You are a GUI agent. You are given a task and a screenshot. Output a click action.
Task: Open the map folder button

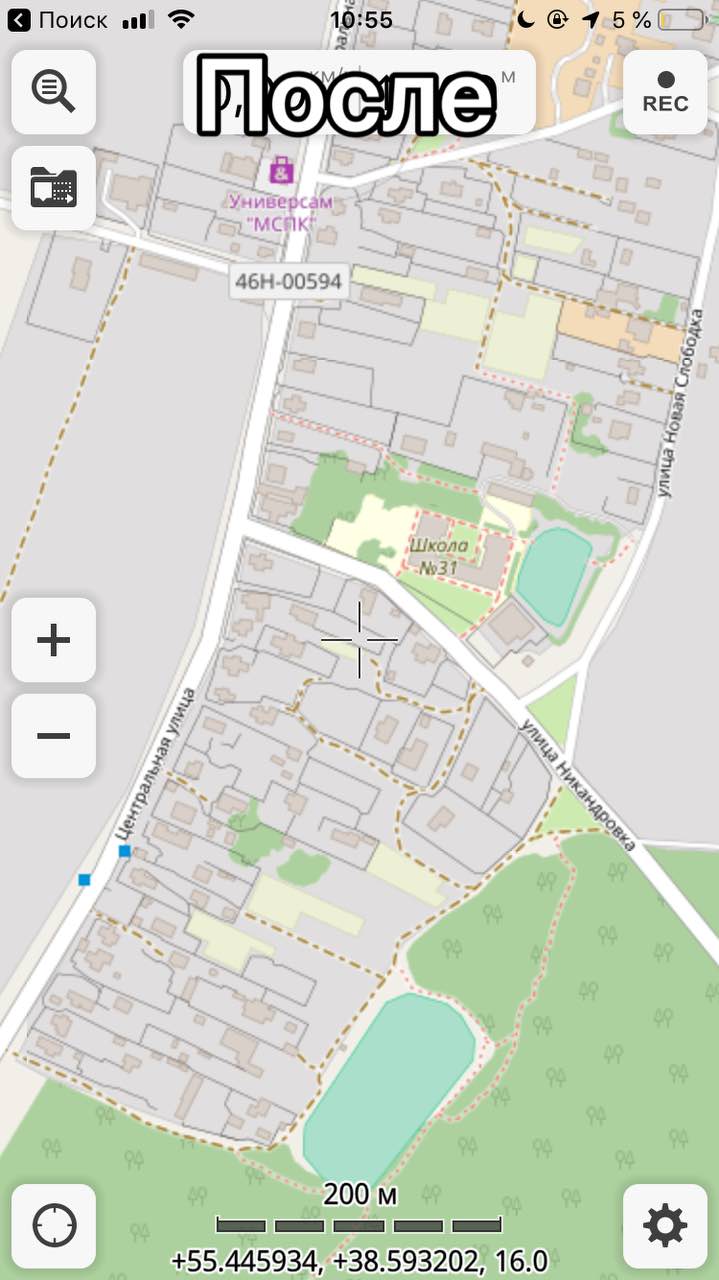[54, 188]
